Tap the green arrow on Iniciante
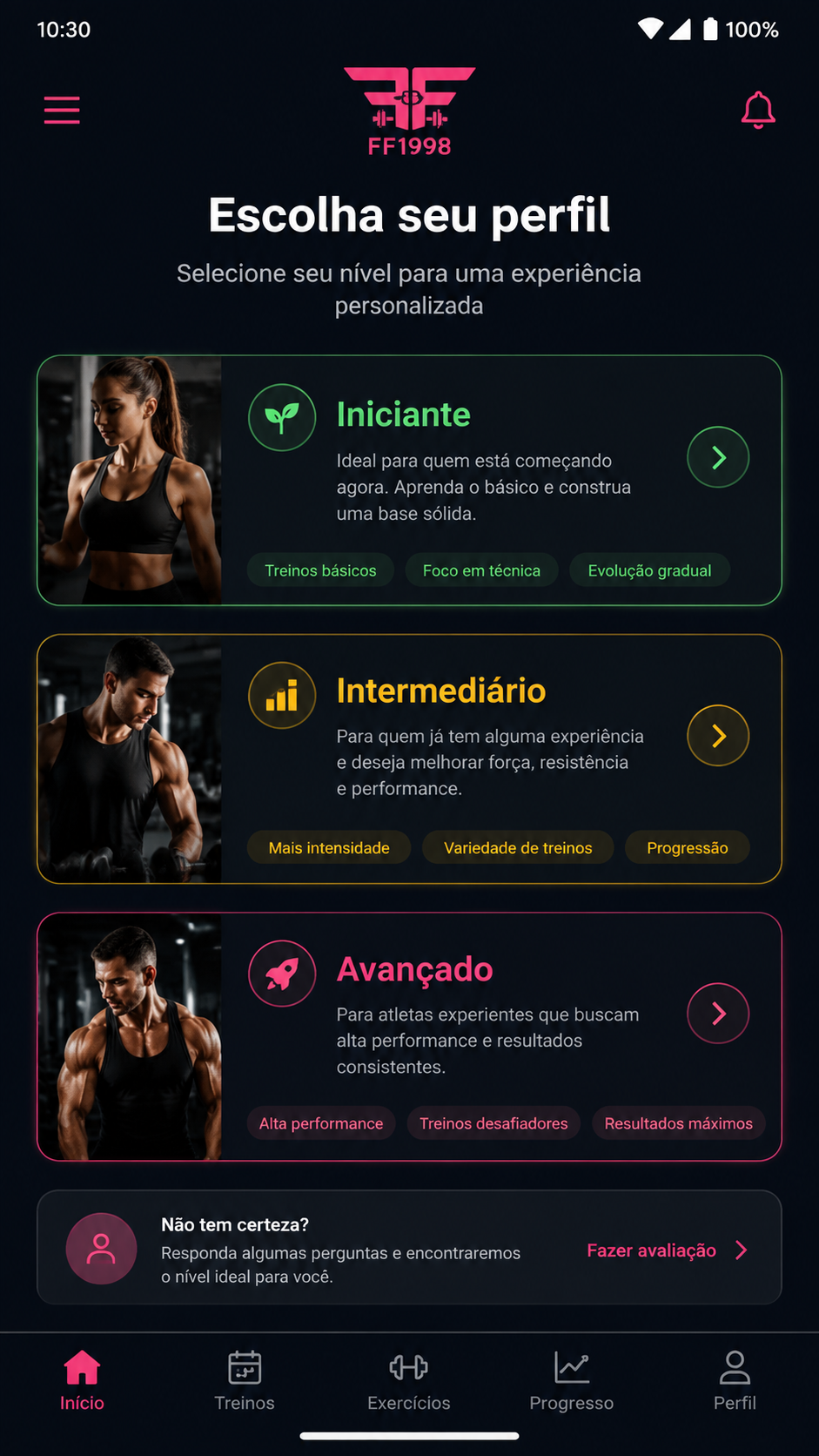The image size is (819, 1456). coord(718,457)
